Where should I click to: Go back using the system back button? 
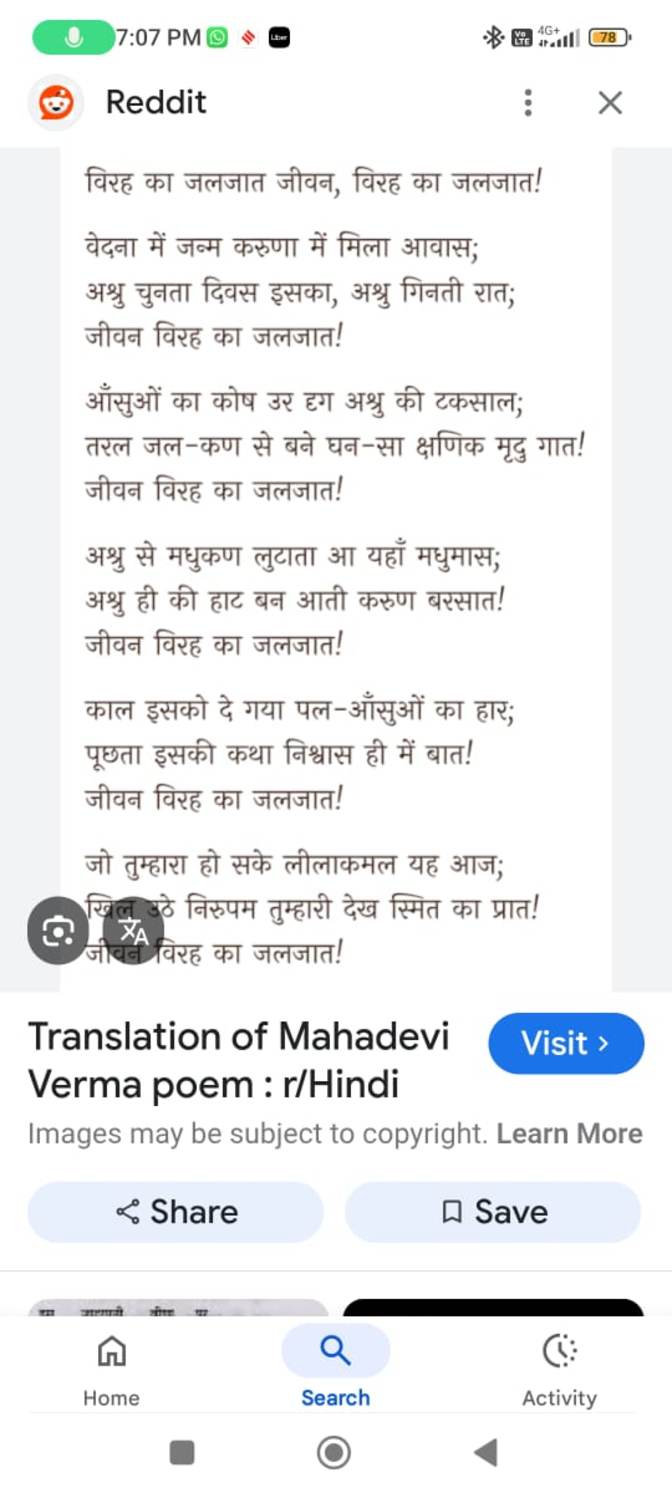tap(485, 1452)
